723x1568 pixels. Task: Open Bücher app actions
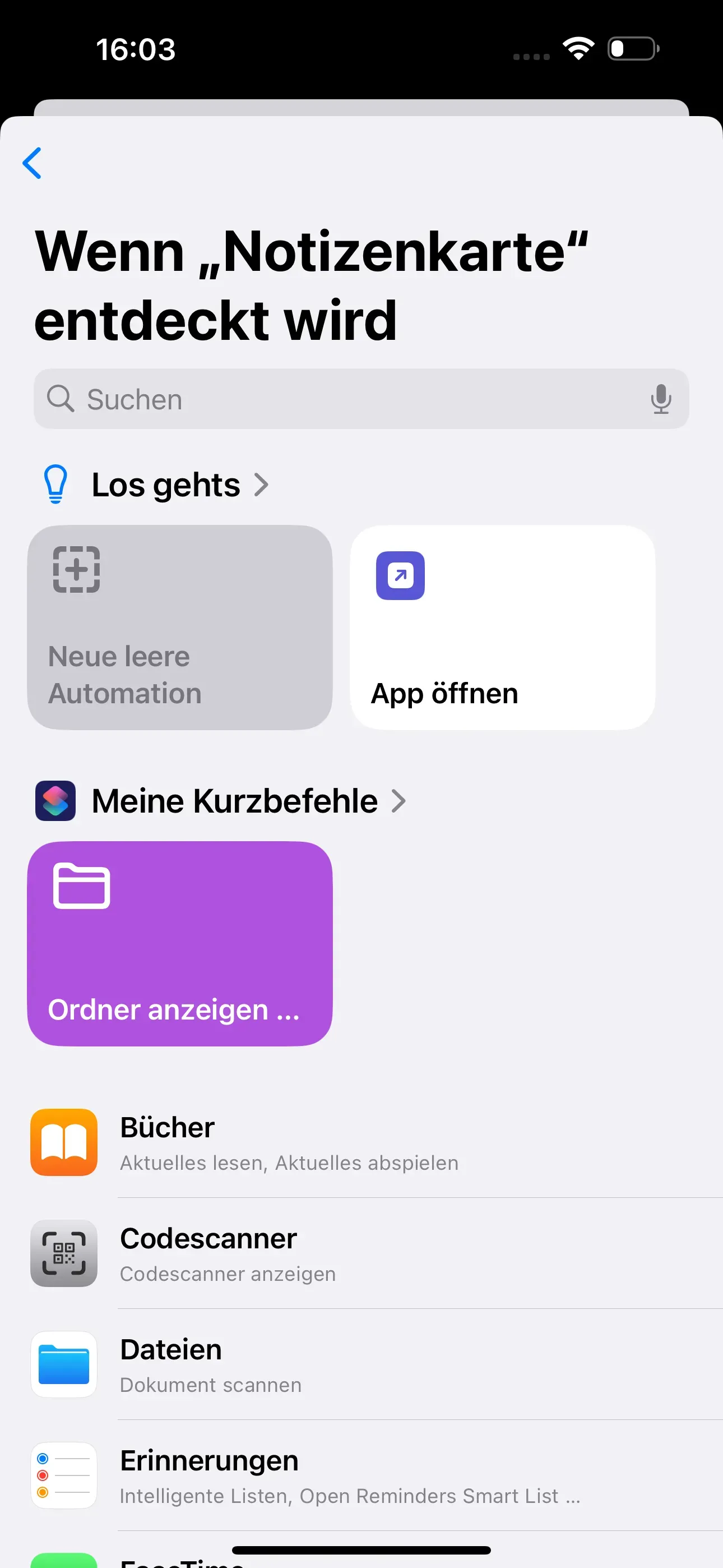coord(361,1142)
